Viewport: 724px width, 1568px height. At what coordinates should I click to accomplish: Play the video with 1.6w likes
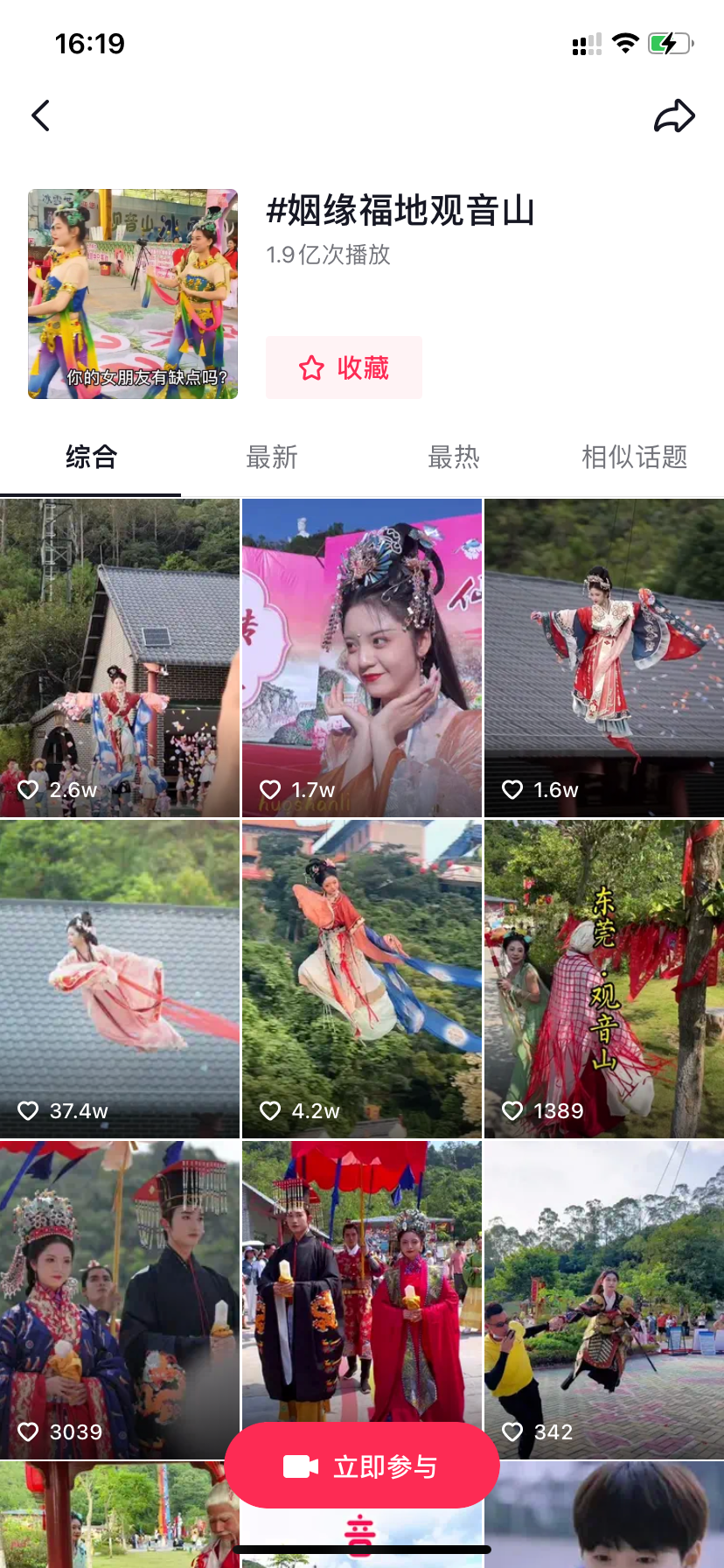603,658
